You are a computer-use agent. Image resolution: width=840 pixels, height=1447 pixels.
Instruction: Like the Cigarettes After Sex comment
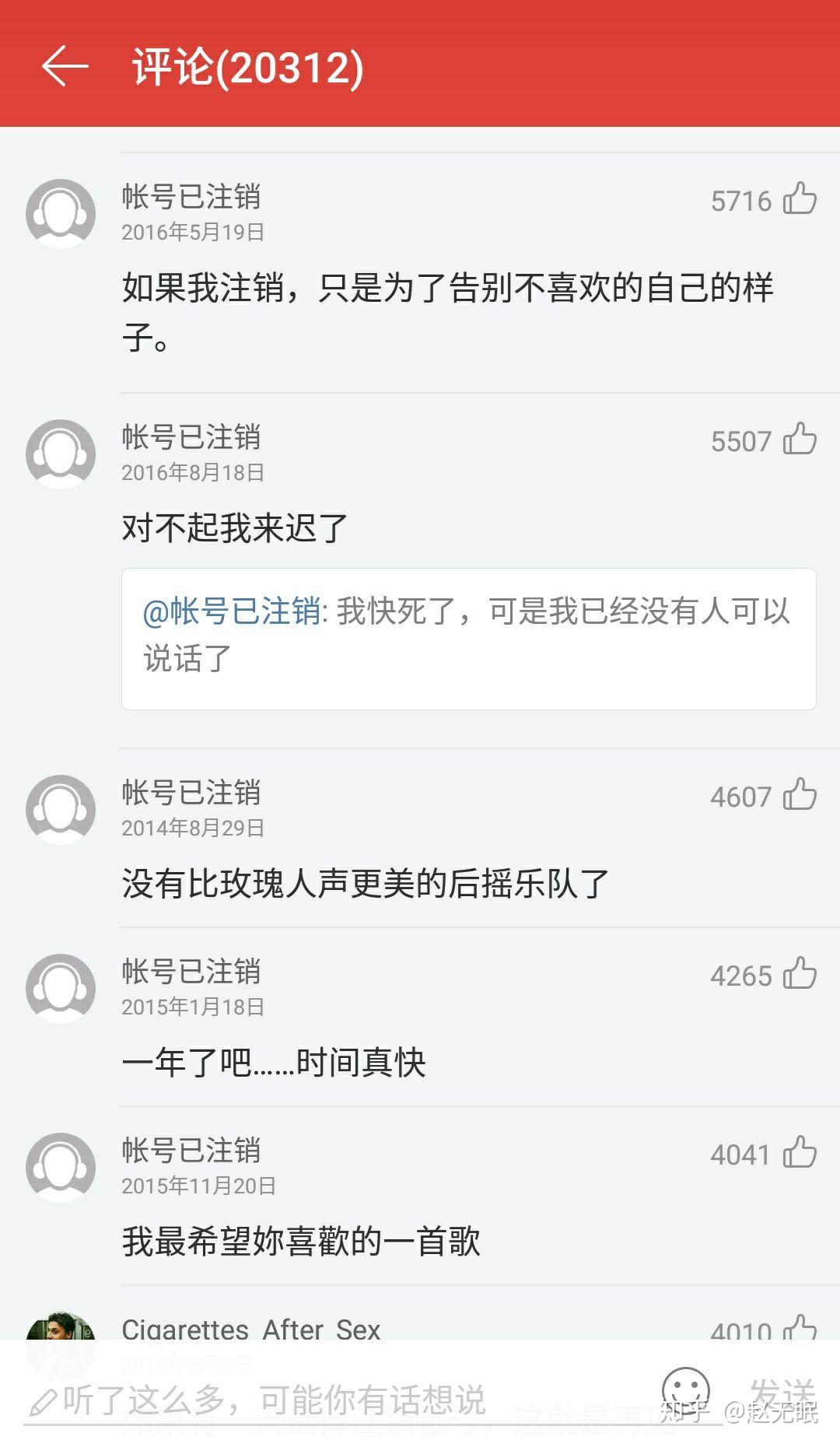point(799,1326)
